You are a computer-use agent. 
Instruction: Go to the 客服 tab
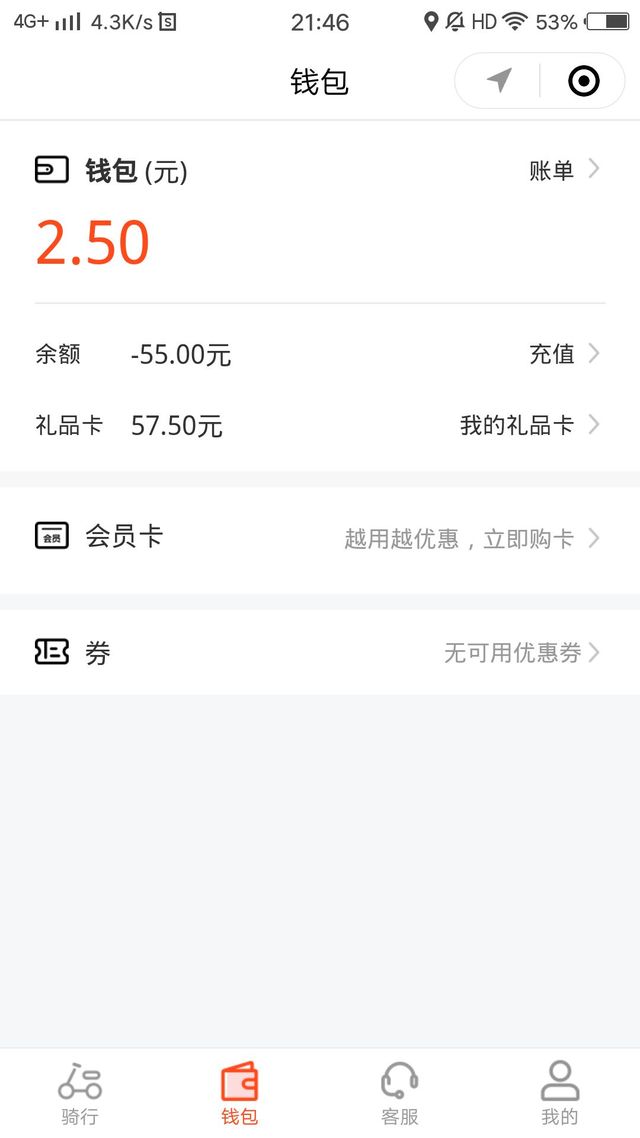(400, 1094)
